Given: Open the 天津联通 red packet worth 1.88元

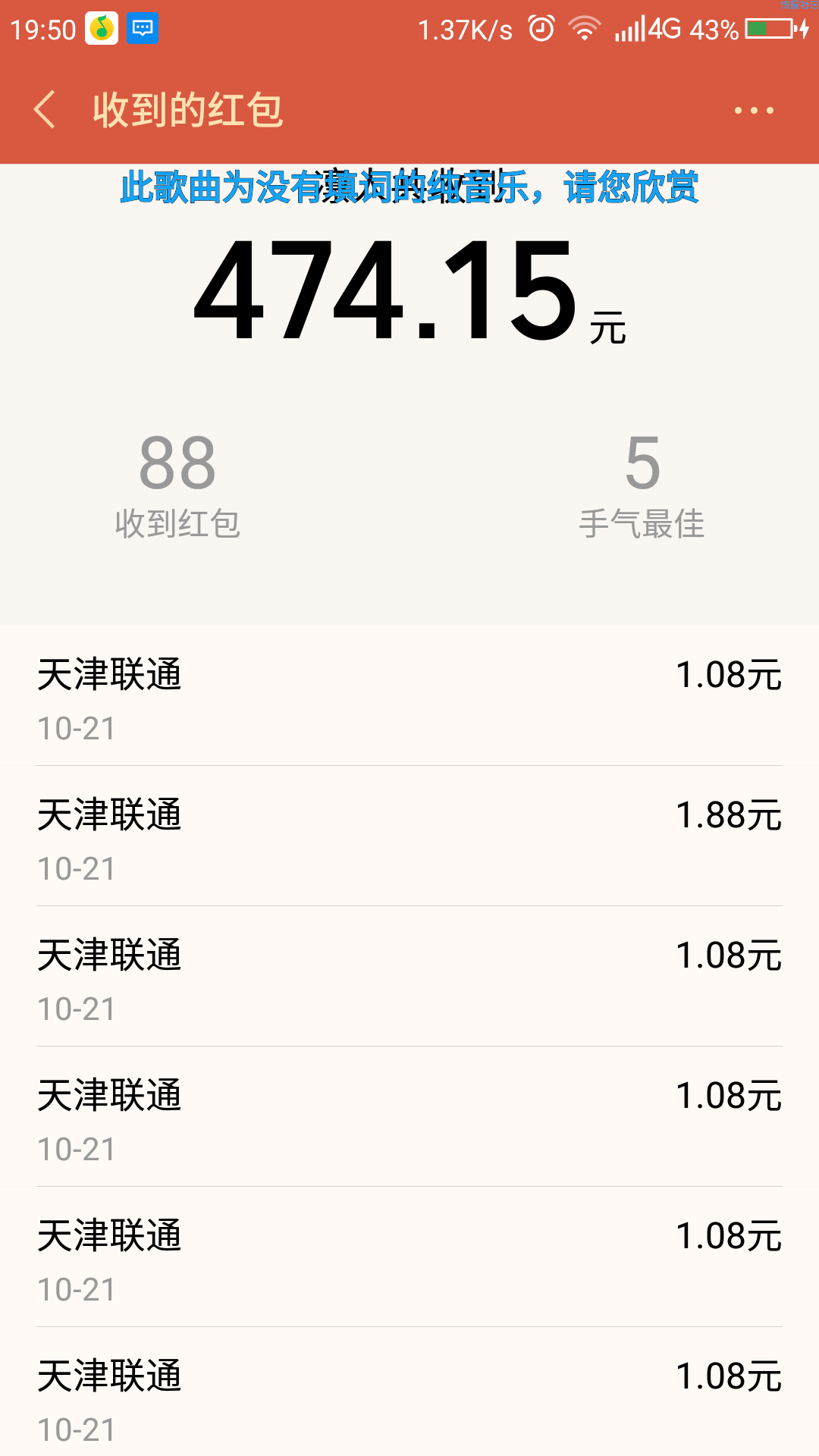Looking at the screenshot, I should coord(409,836).
